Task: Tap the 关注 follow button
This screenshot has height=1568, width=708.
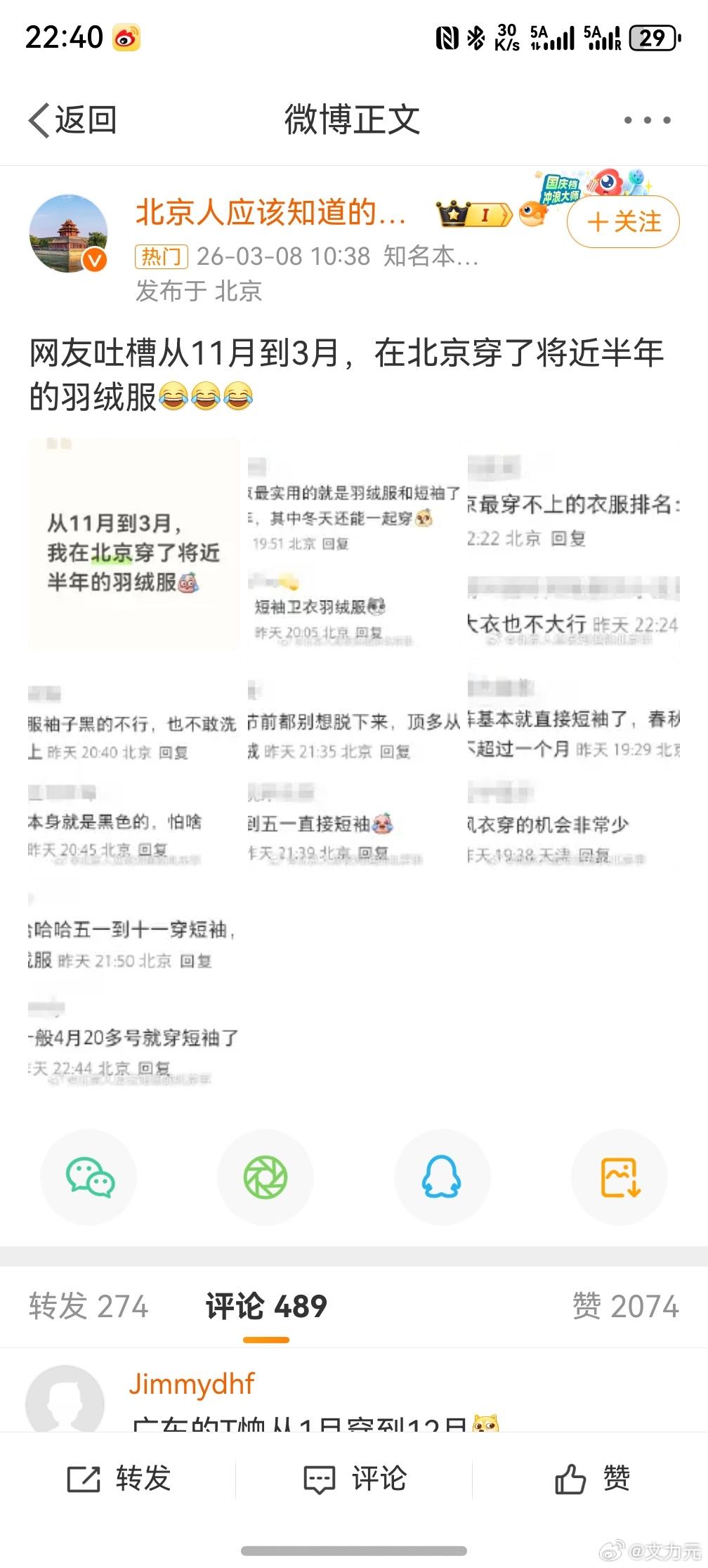Action: coord(622,223)
